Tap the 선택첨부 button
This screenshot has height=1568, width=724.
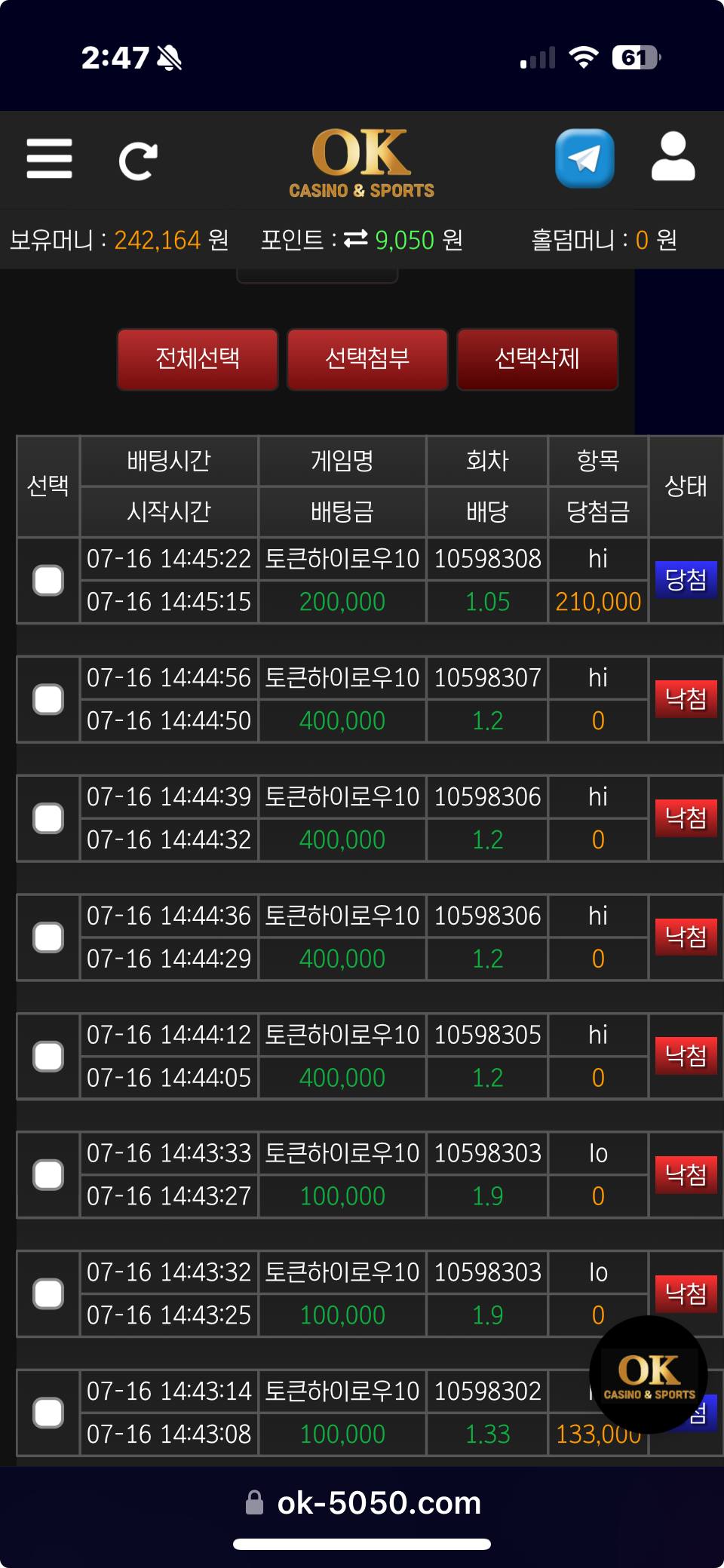[367, 359]
